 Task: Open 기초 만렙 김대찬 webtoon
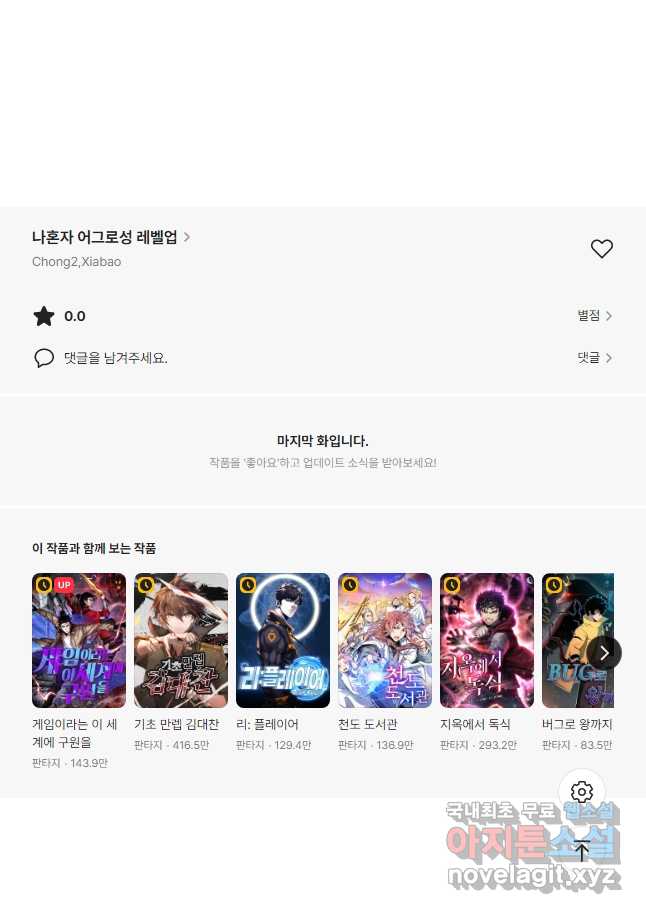[x=181, y=641]
